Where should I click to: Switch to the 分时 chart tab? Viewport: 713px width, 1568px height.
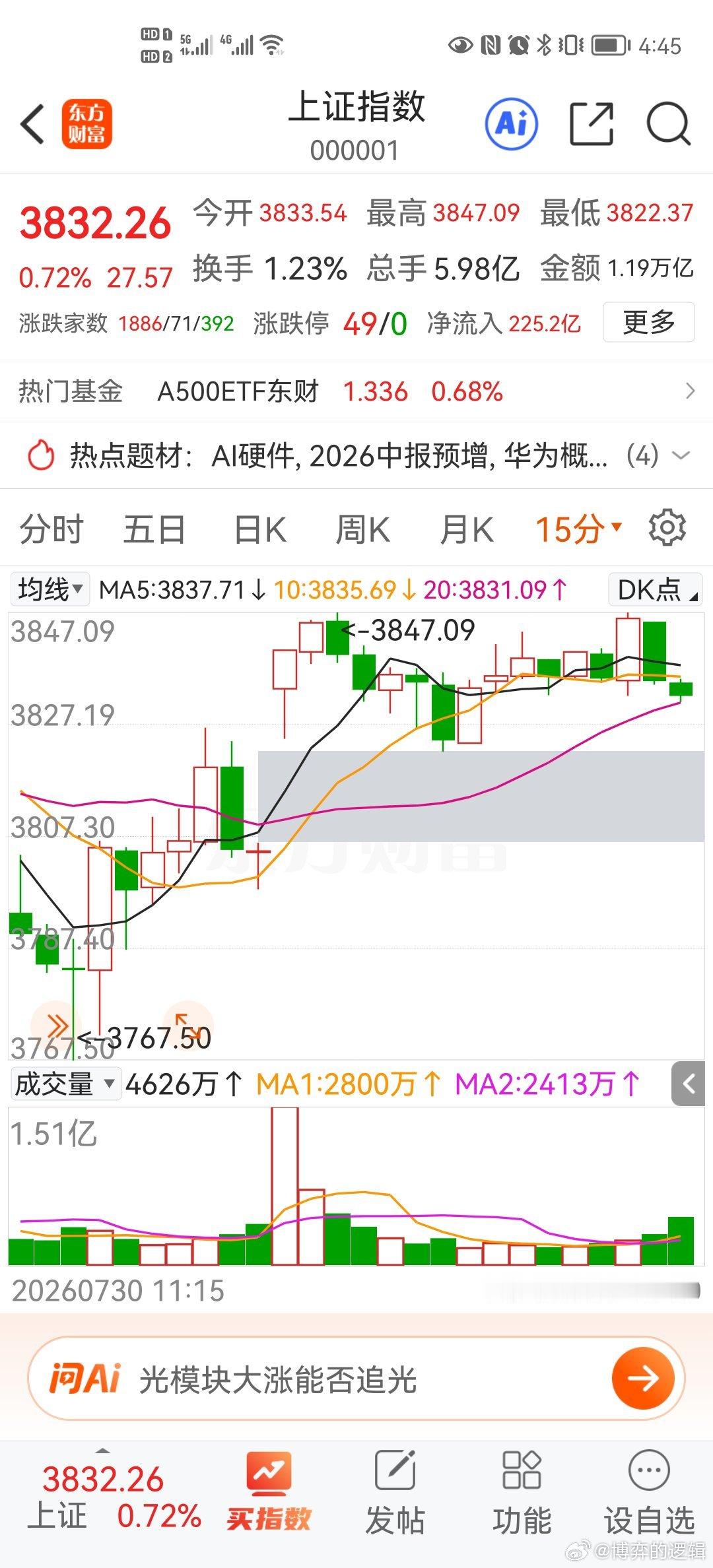coord(51,529)
